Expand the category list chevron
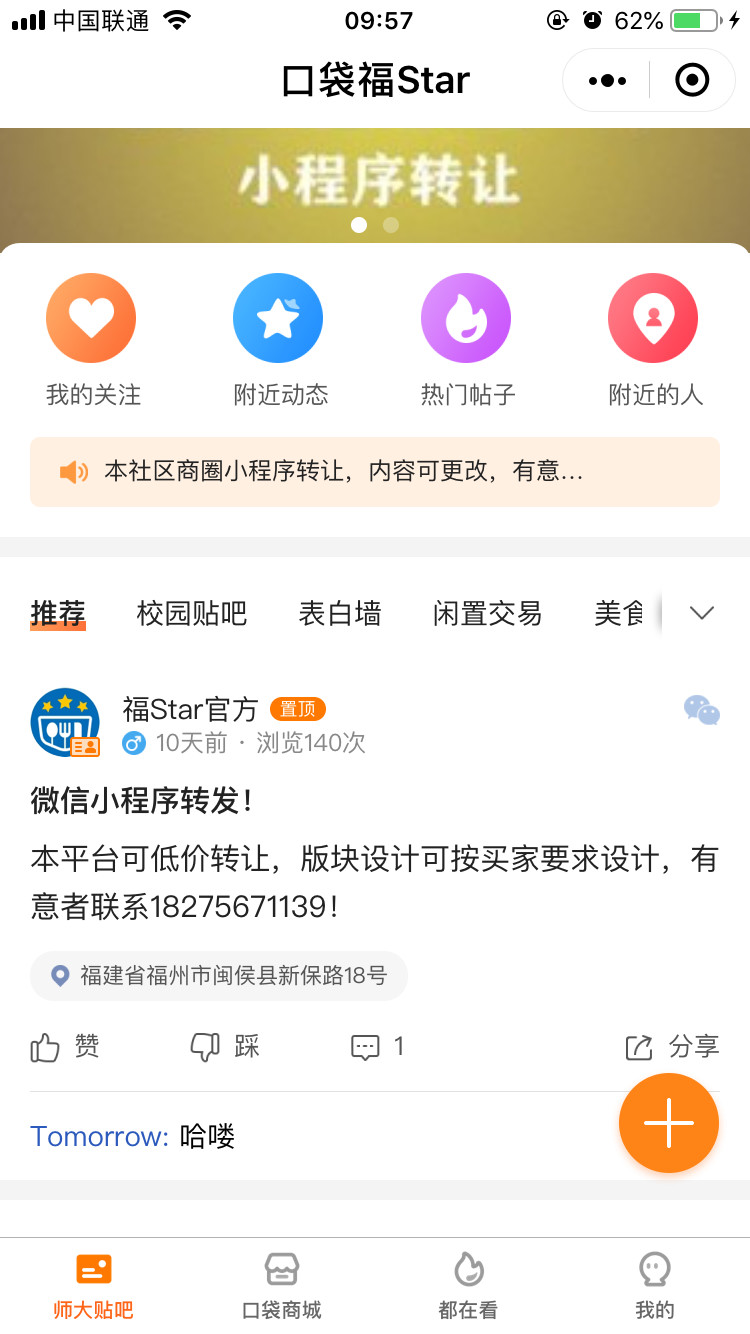The image size is (750, 1334). click(702, 613)
